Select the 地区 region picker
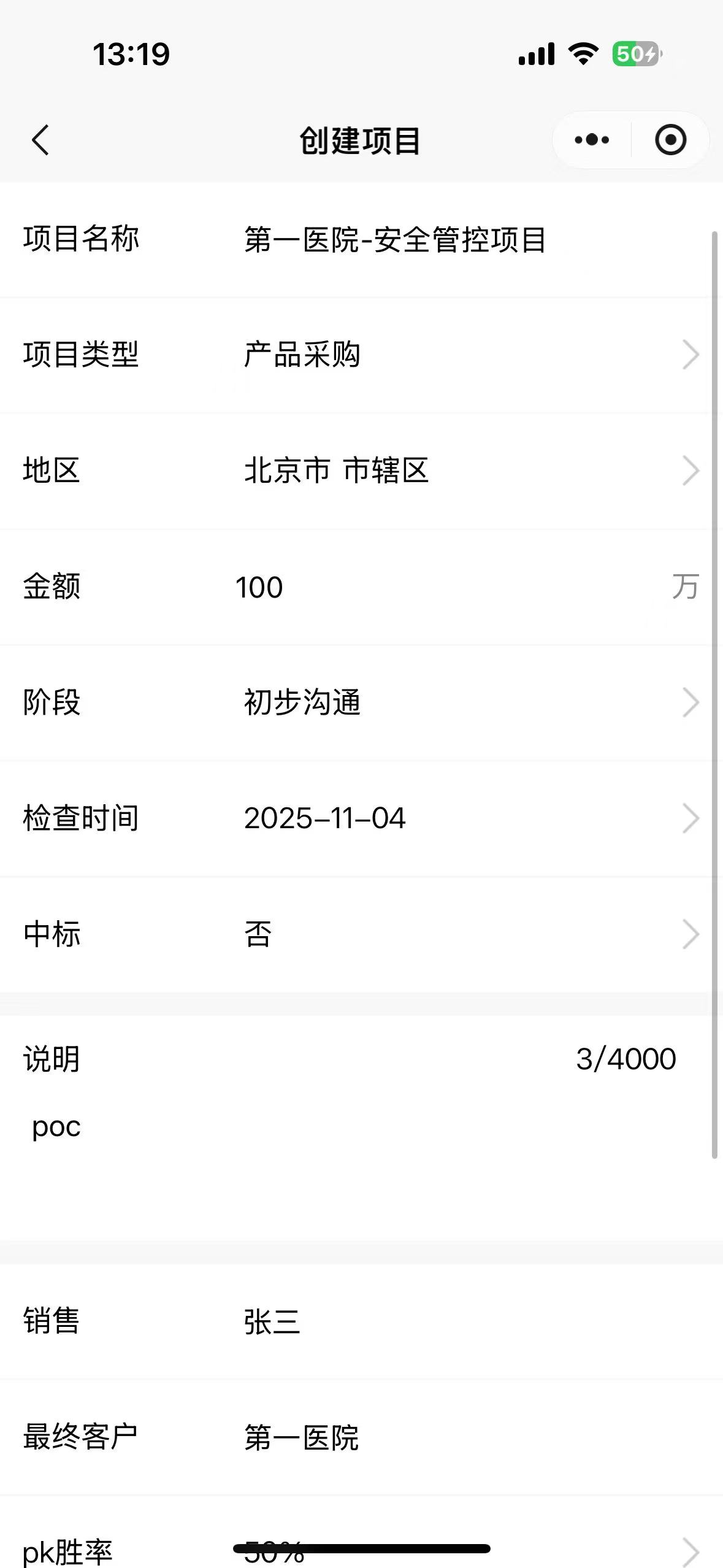Screen dimensions: 723x1568 click(466, 471)
